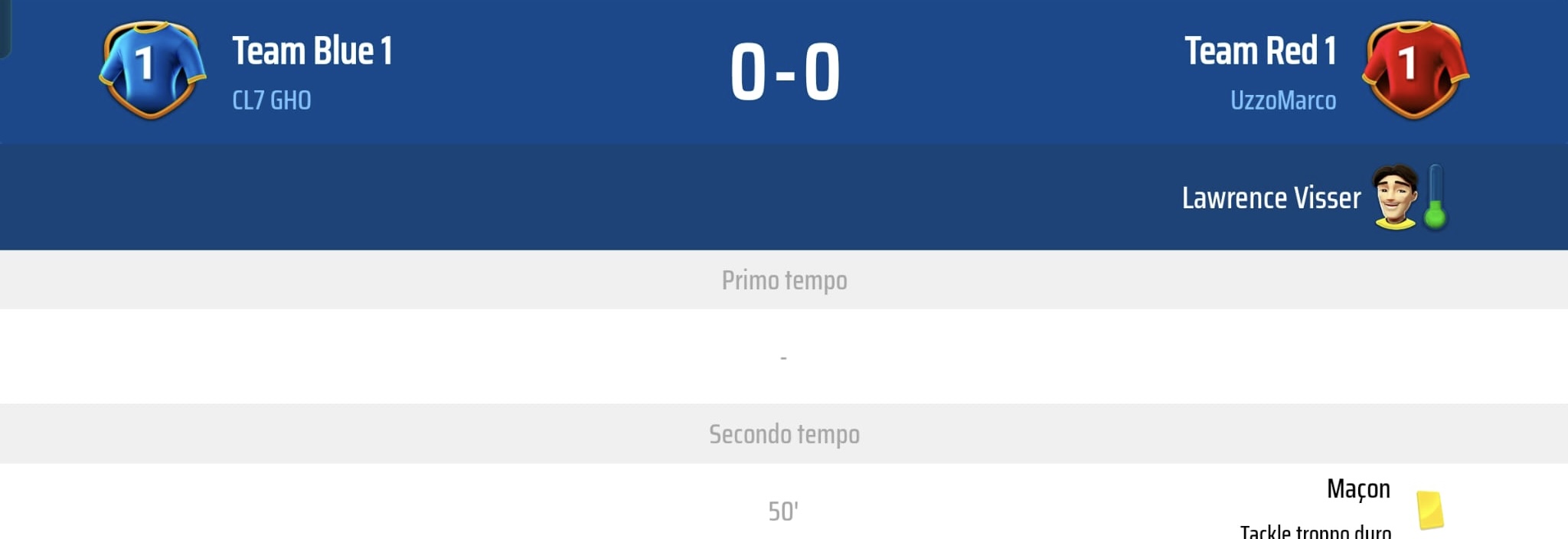The image size is (1568, 539).
Task: Open manager CL7 GHO's profile
Action: click(x=271, y=100)
